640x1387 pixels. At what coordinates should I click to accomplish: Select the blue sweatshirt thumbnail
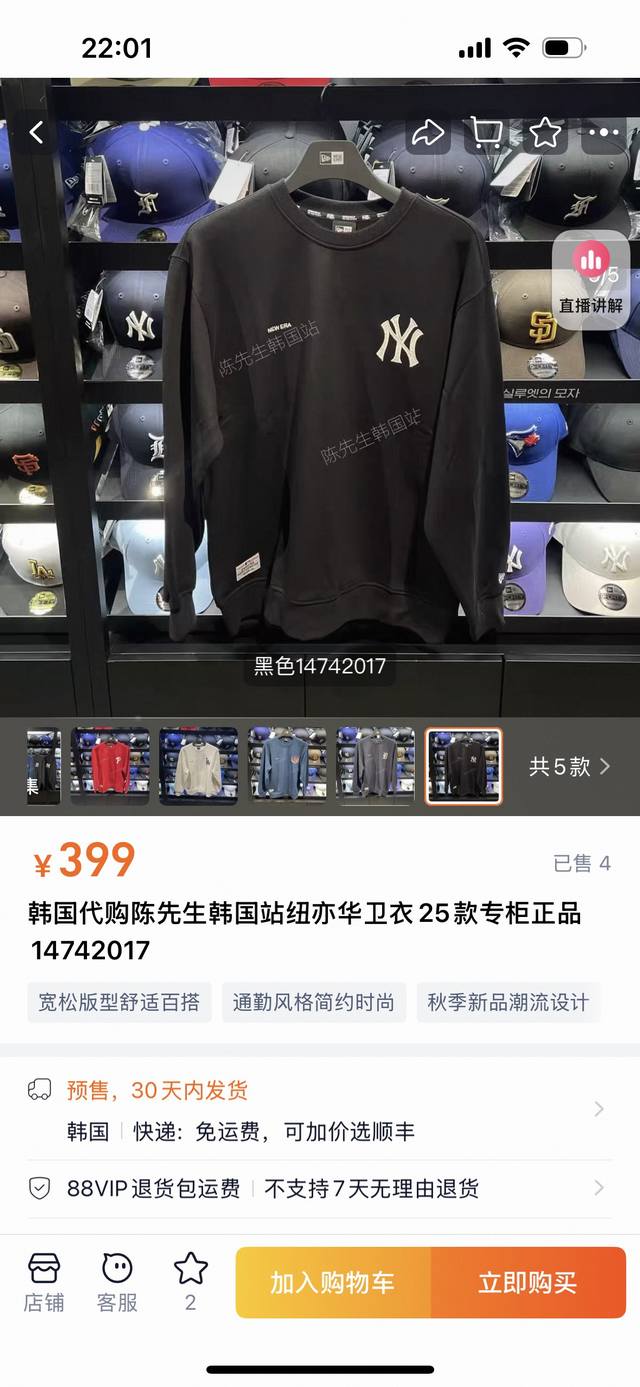point(287,766)
